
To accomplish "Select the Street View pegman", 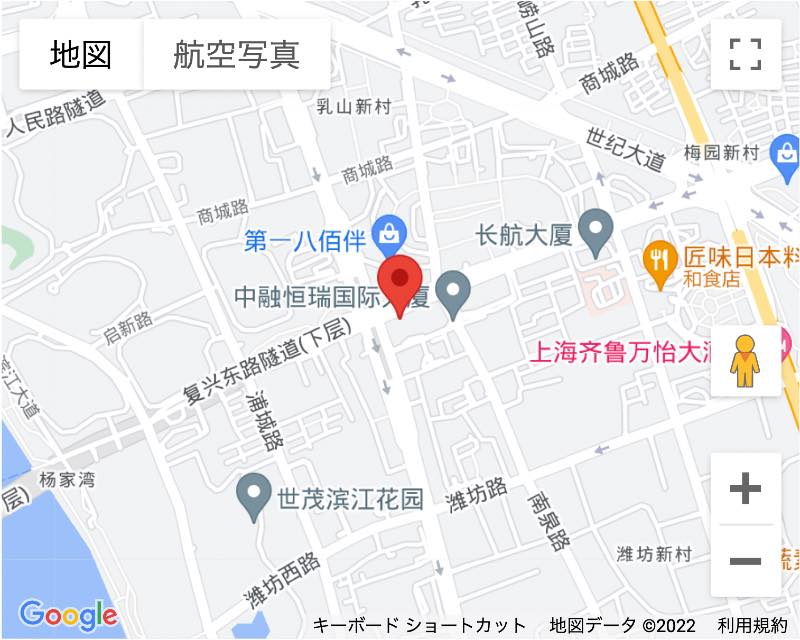I will point(745,360).
